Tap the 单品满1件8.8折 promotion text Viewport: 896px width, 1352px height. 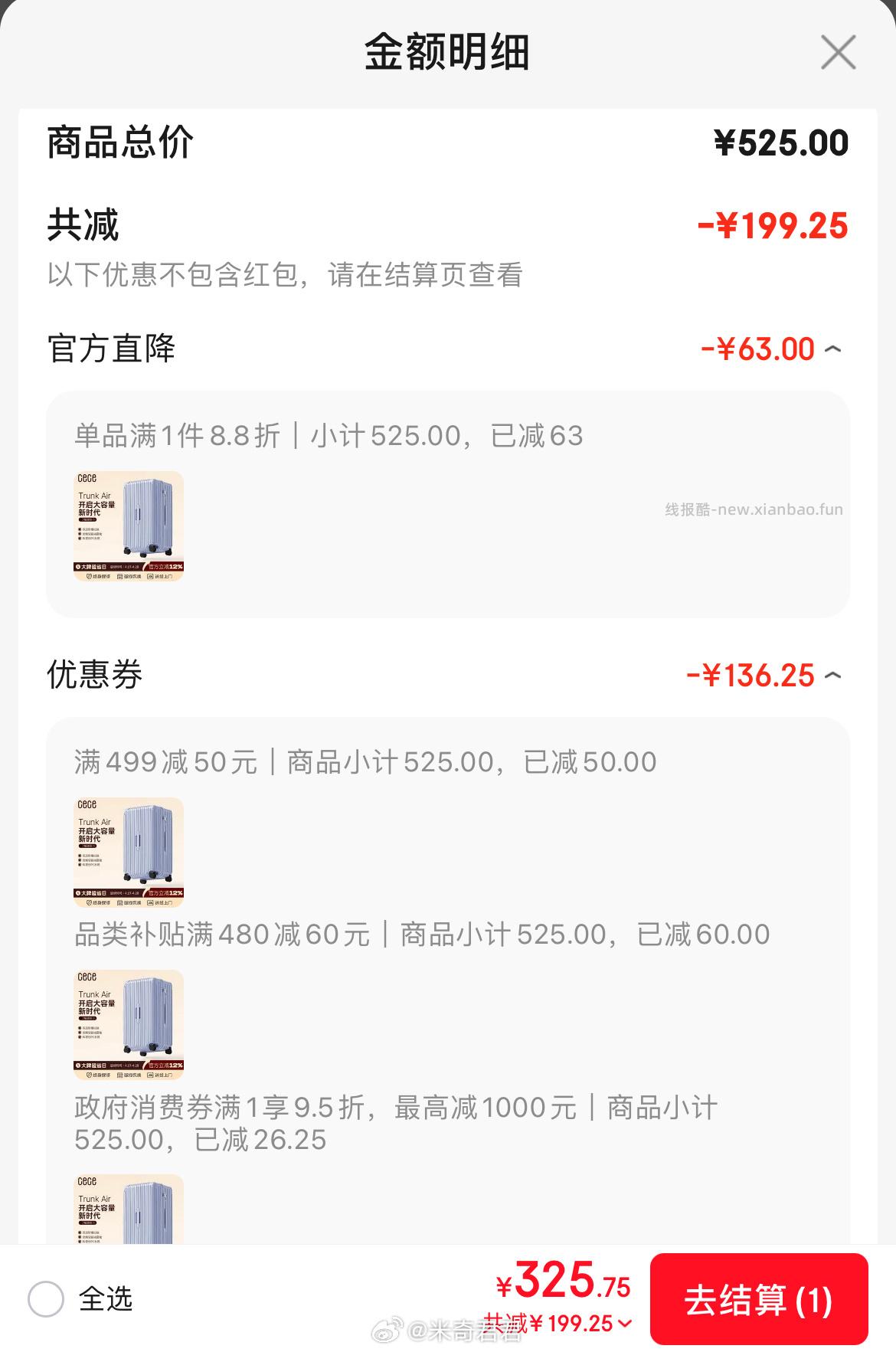pos(329,435)
